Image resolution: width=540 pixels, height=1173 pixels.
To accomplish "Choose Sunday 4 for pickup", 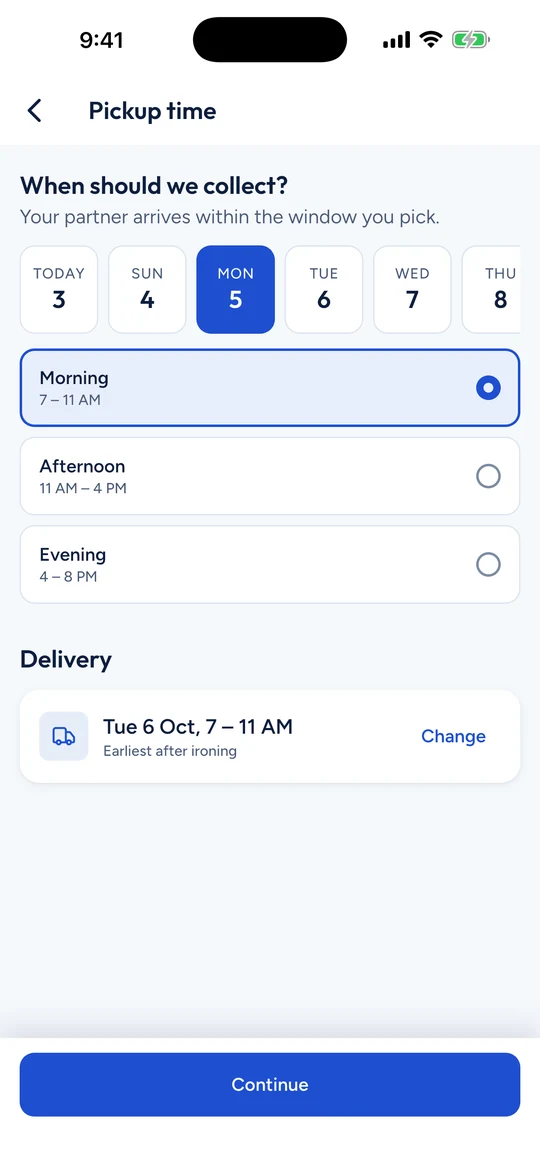I will [x=147, y=290].
